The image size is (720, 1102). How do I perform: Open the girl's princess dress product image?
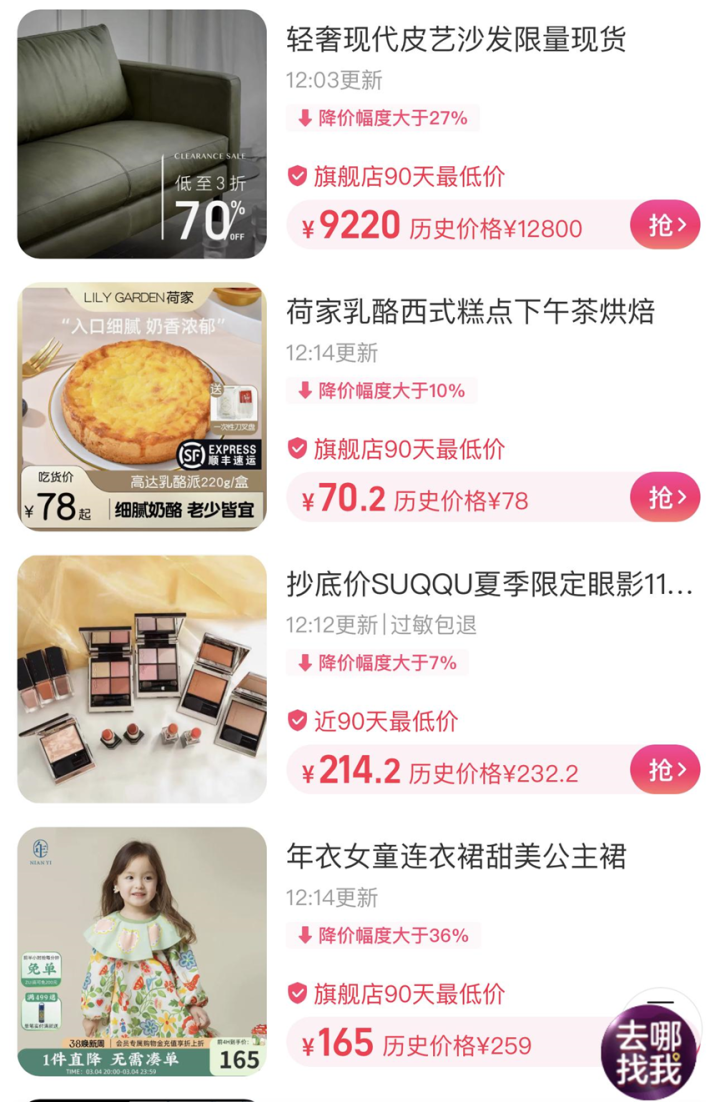point(142,951)
